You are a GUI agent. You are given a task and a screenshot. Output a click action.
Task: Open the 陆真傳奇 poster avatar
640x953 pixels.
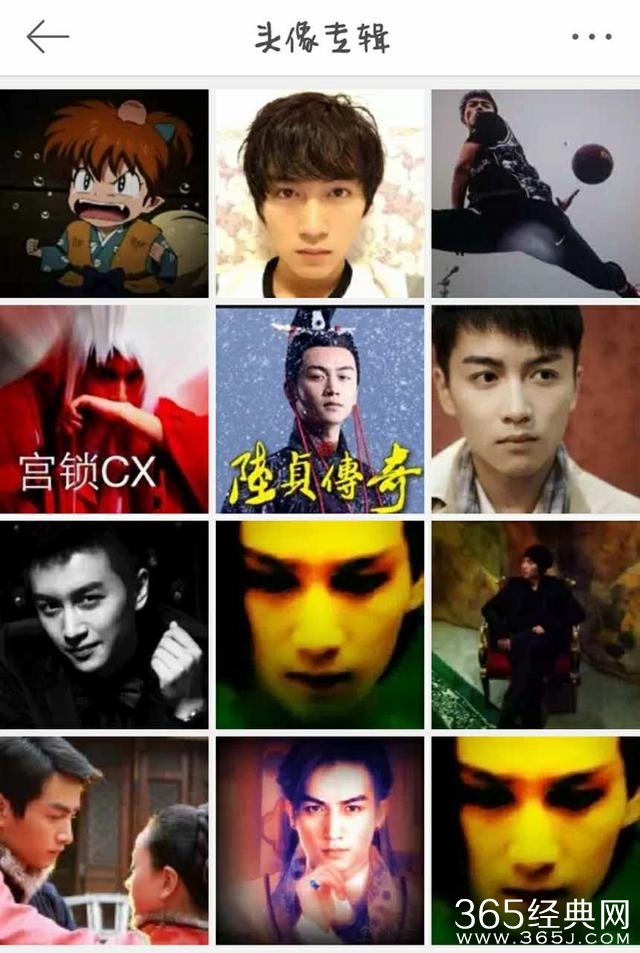pyautogui.click(x=320, y=409)
